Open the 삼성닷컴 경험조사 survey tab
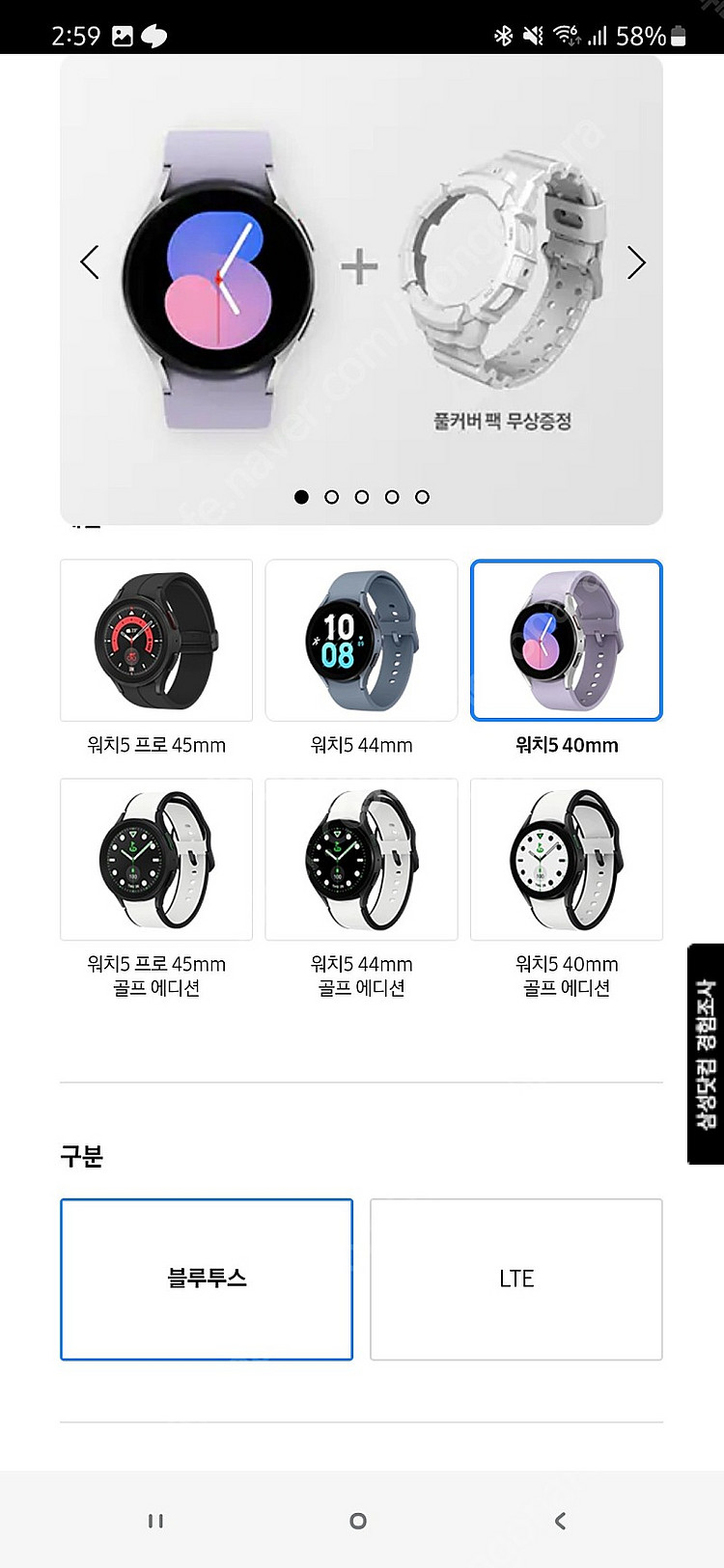Viewport: 724px width, 1568px height. (706, 1054)
